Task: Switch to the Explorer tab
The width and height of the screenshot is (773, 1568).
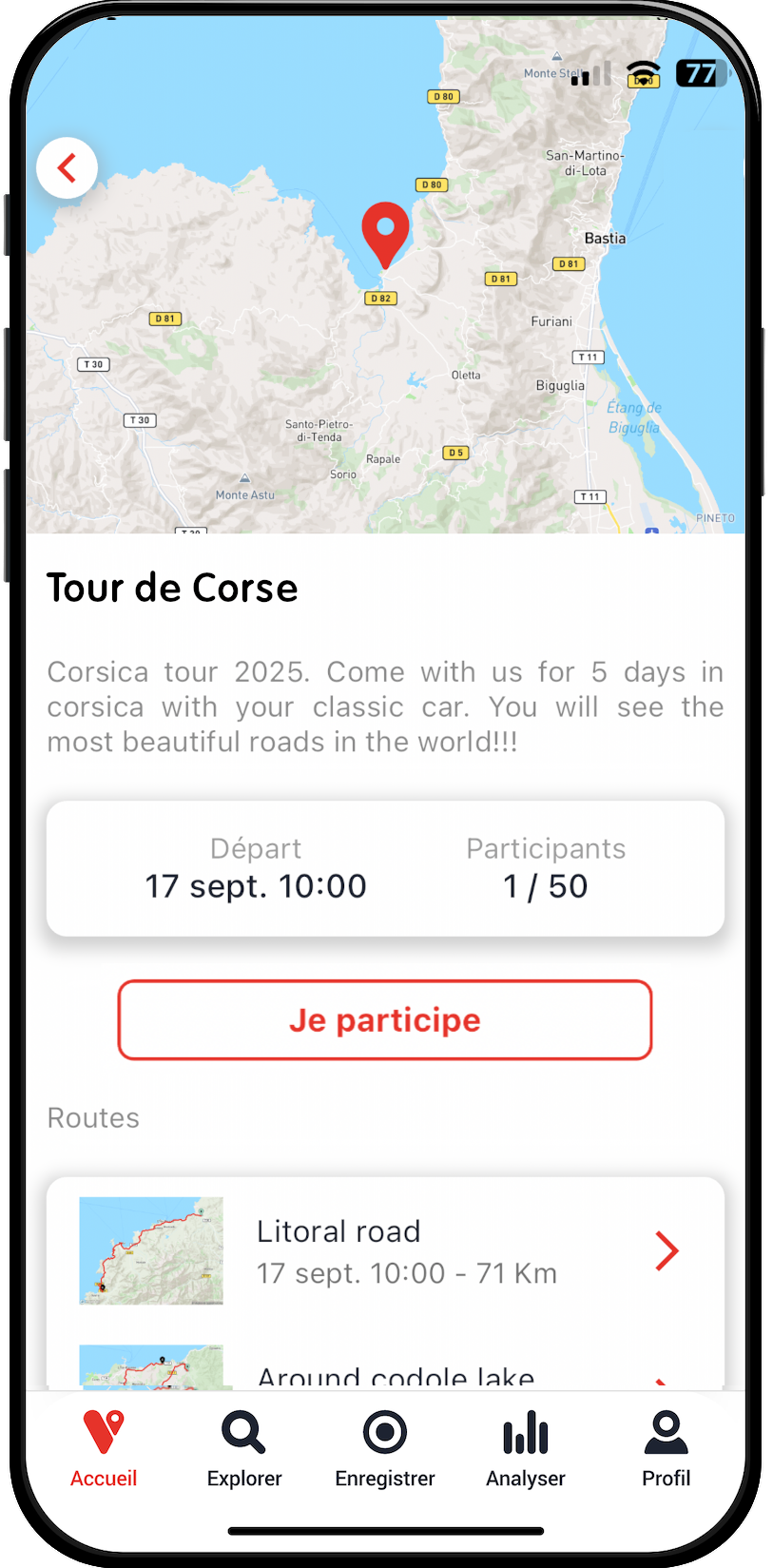Action: click(x=244, y=1449)
